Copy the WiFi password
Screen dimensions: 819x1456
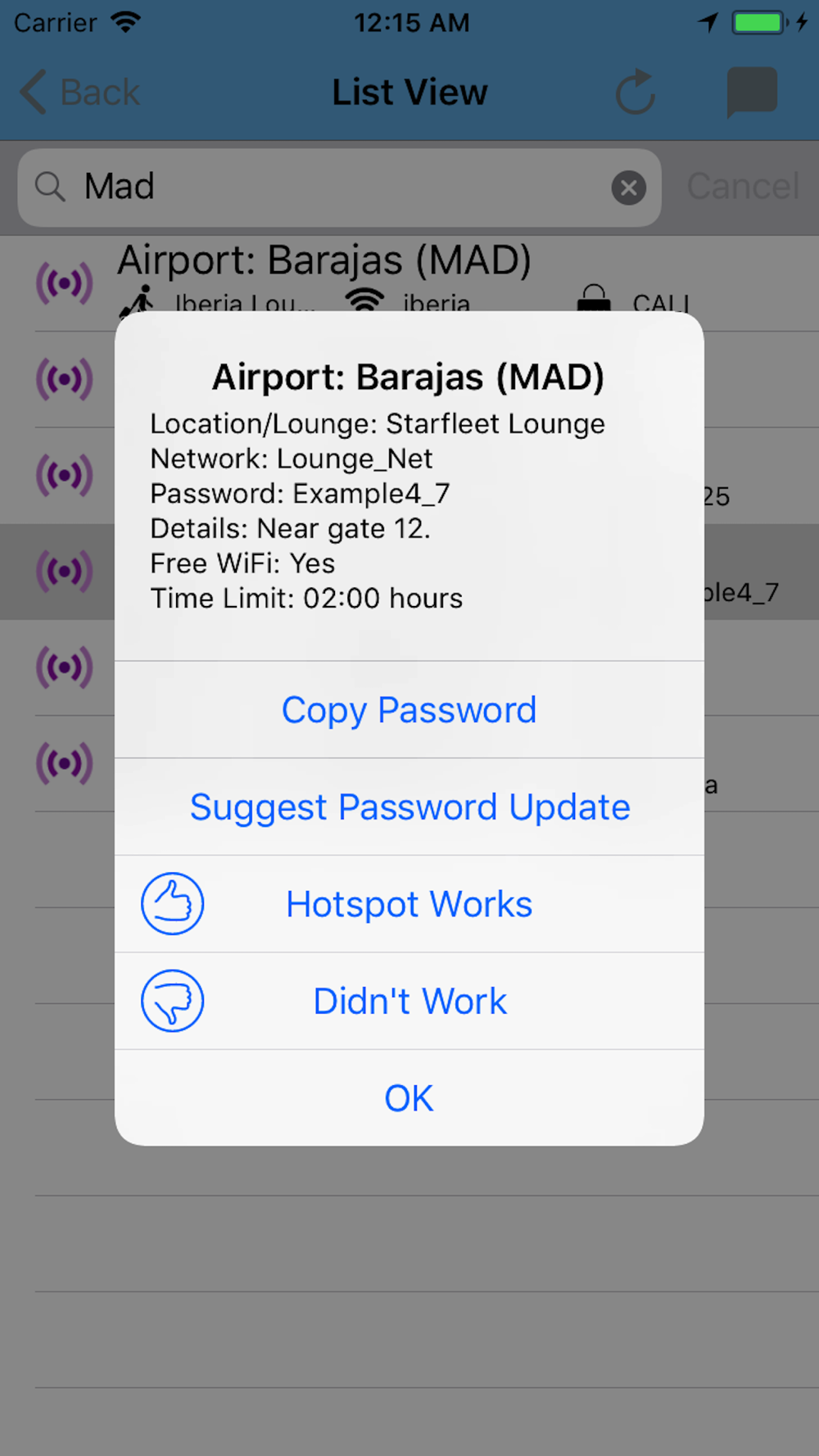(x=409, y=710)
